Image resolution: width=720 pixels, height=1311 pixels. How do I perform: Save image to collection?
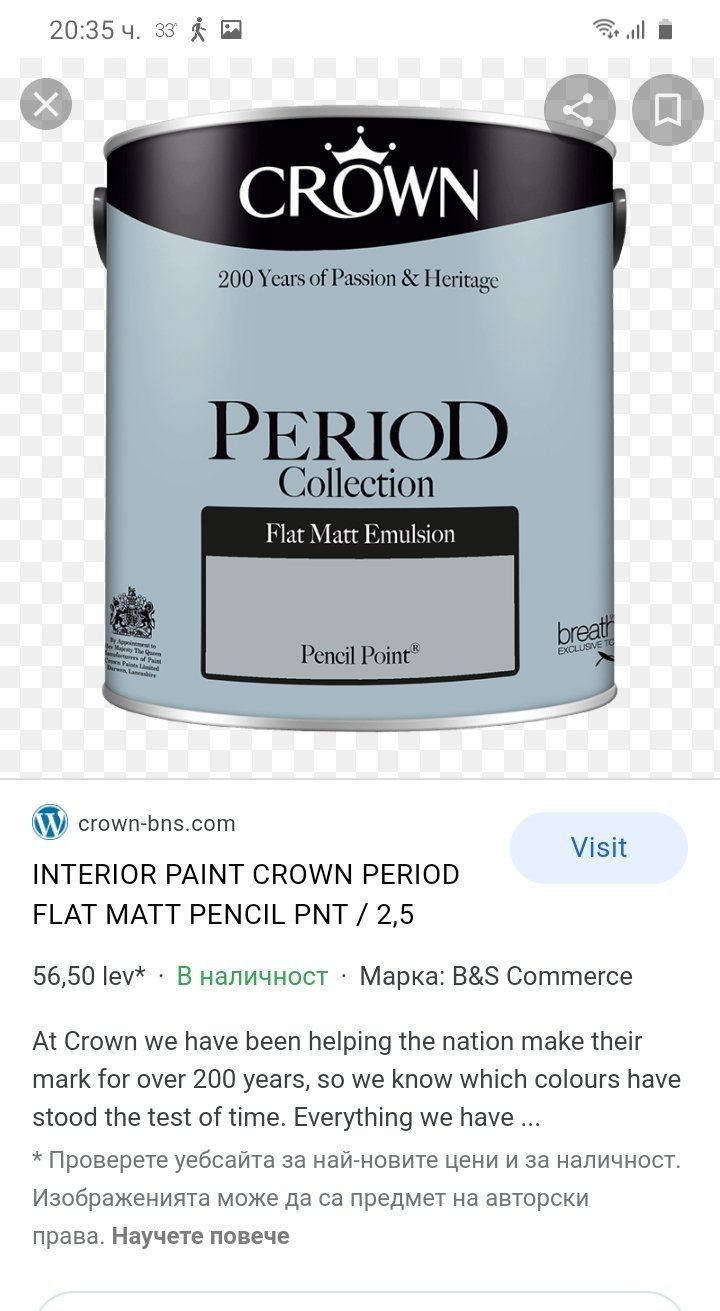(667, 110)
